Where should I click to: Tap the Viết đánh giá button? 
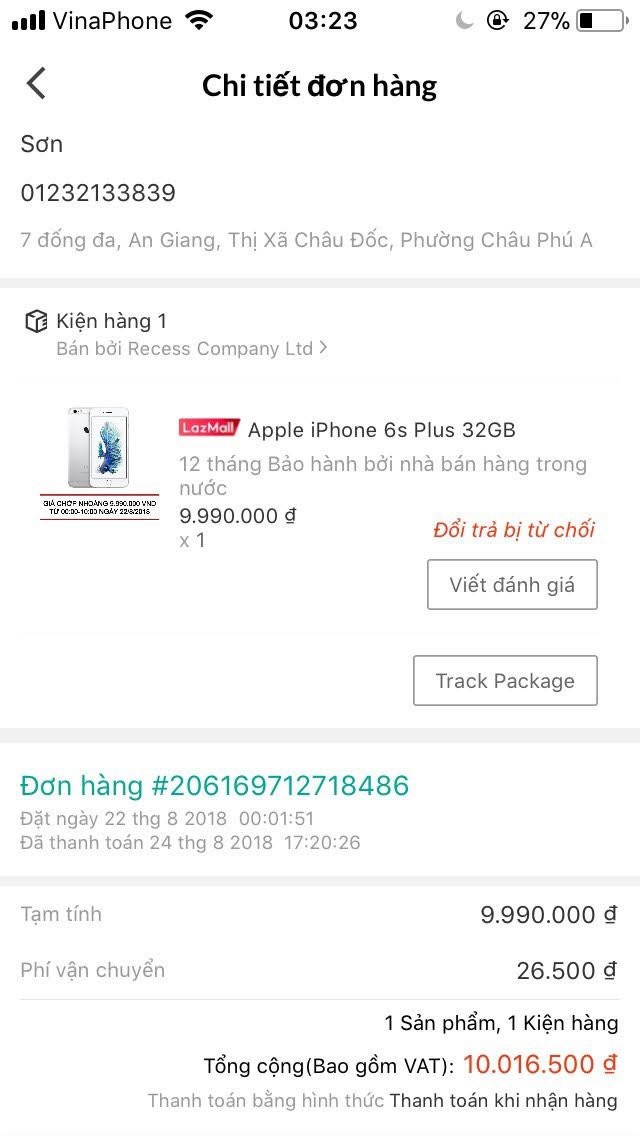pos(512,585)
